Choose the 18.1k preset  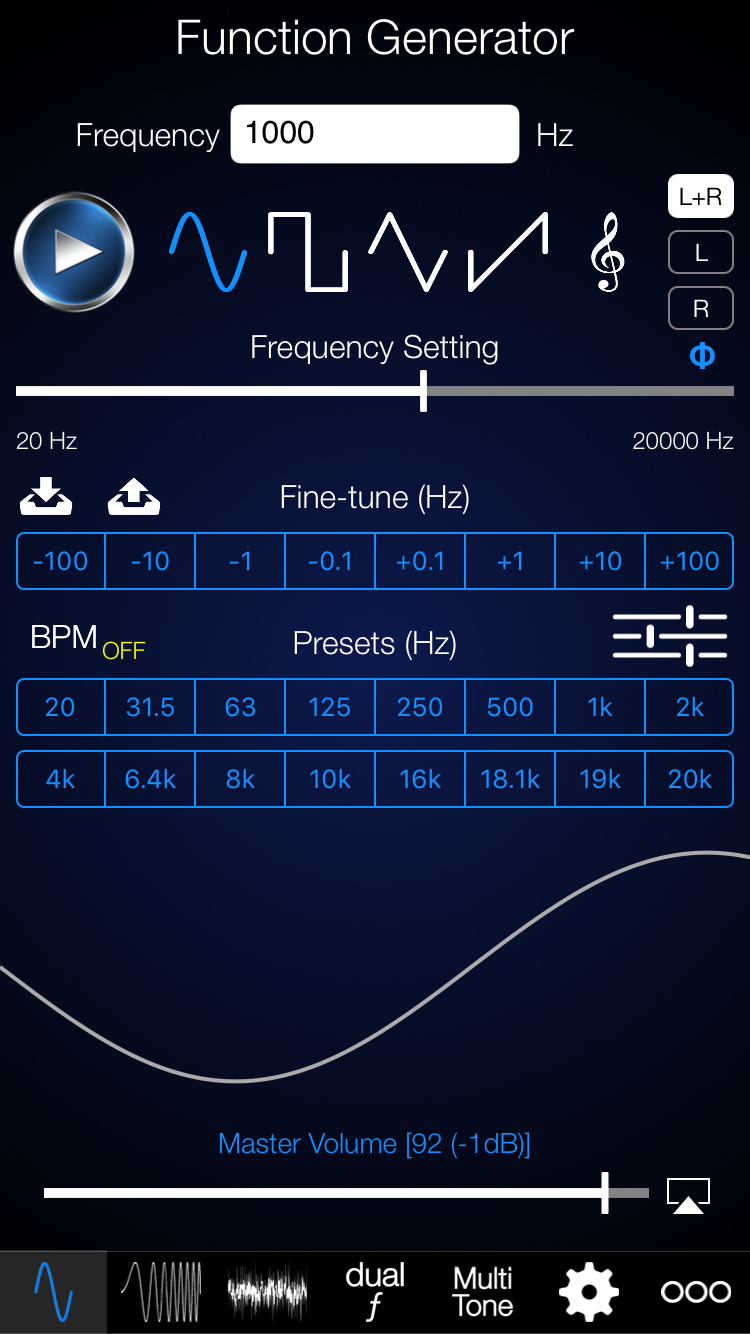(x=510, y=779)
